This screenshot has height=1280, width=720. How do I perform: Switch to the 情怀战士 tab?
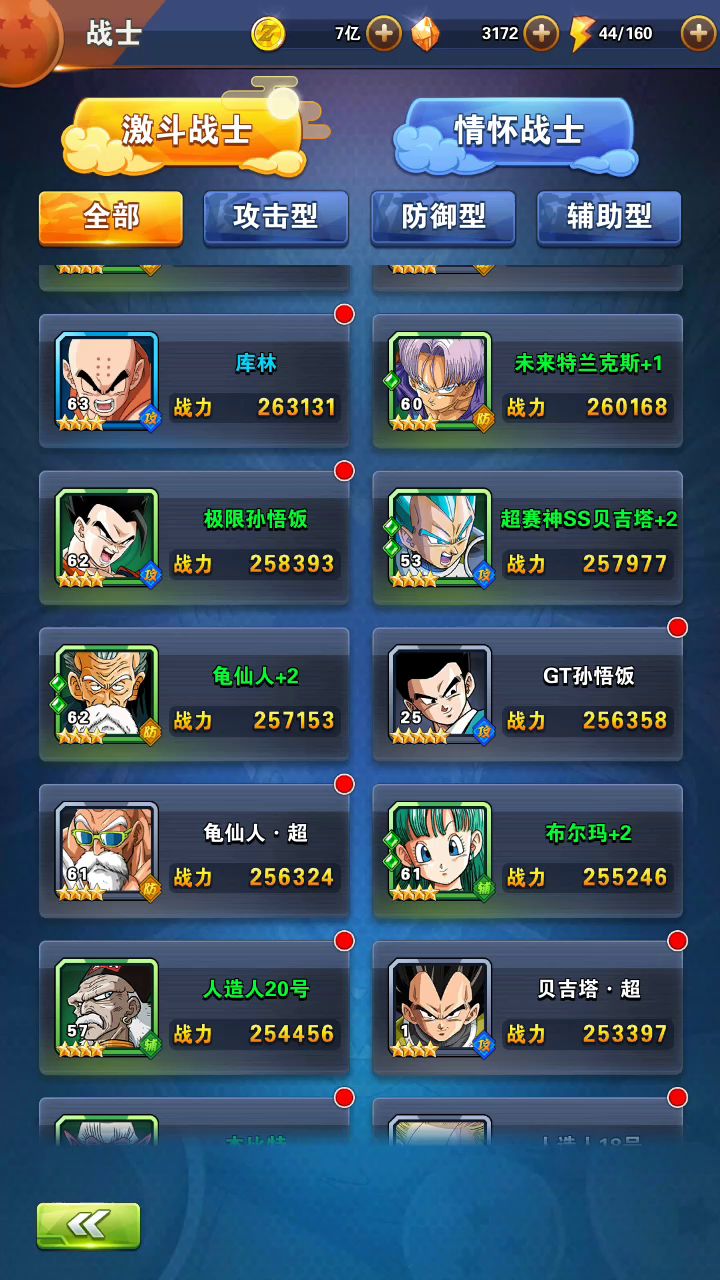[x=518, y=131]
